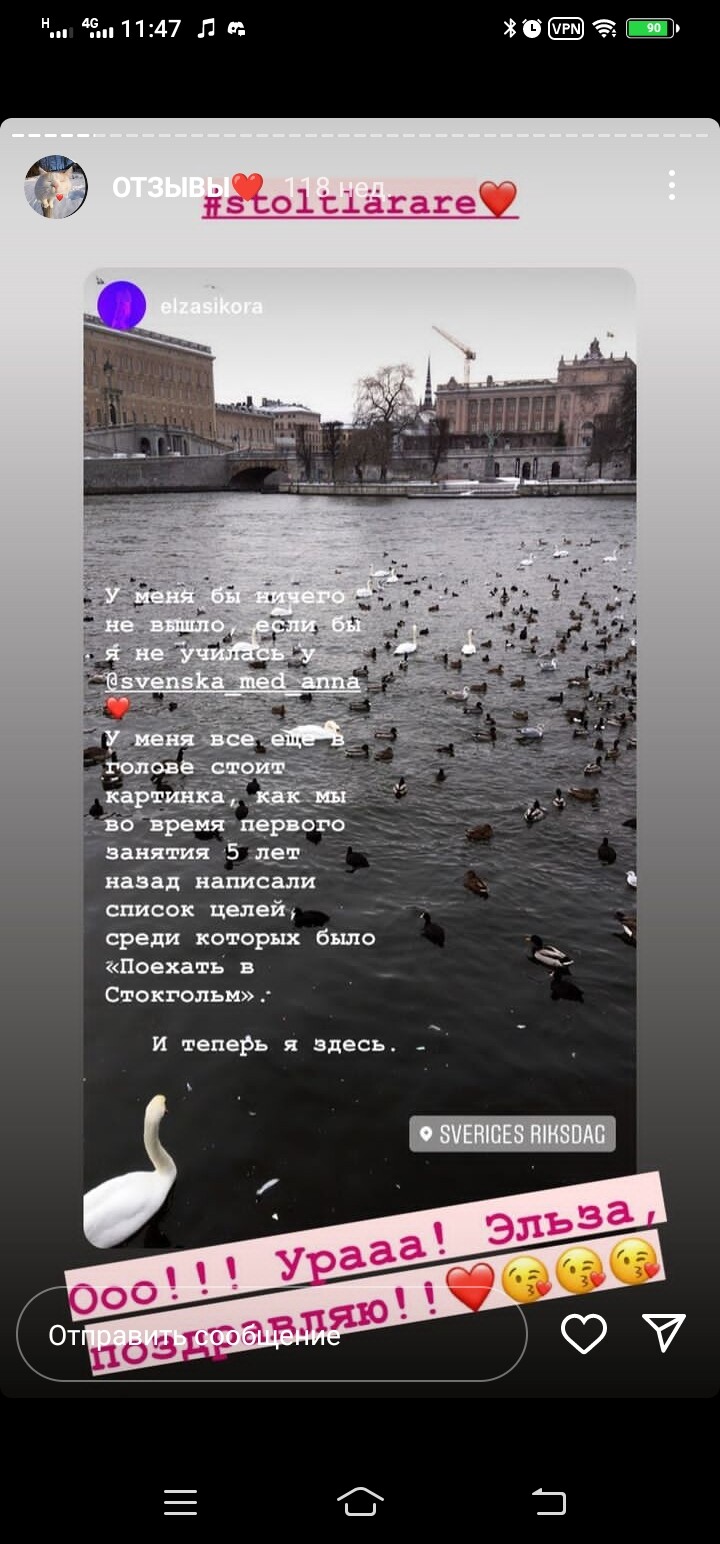The image size is (720, 1544).
Task: Tap the Отправить сообщение message field
Action: click(x=270, y=1335)
